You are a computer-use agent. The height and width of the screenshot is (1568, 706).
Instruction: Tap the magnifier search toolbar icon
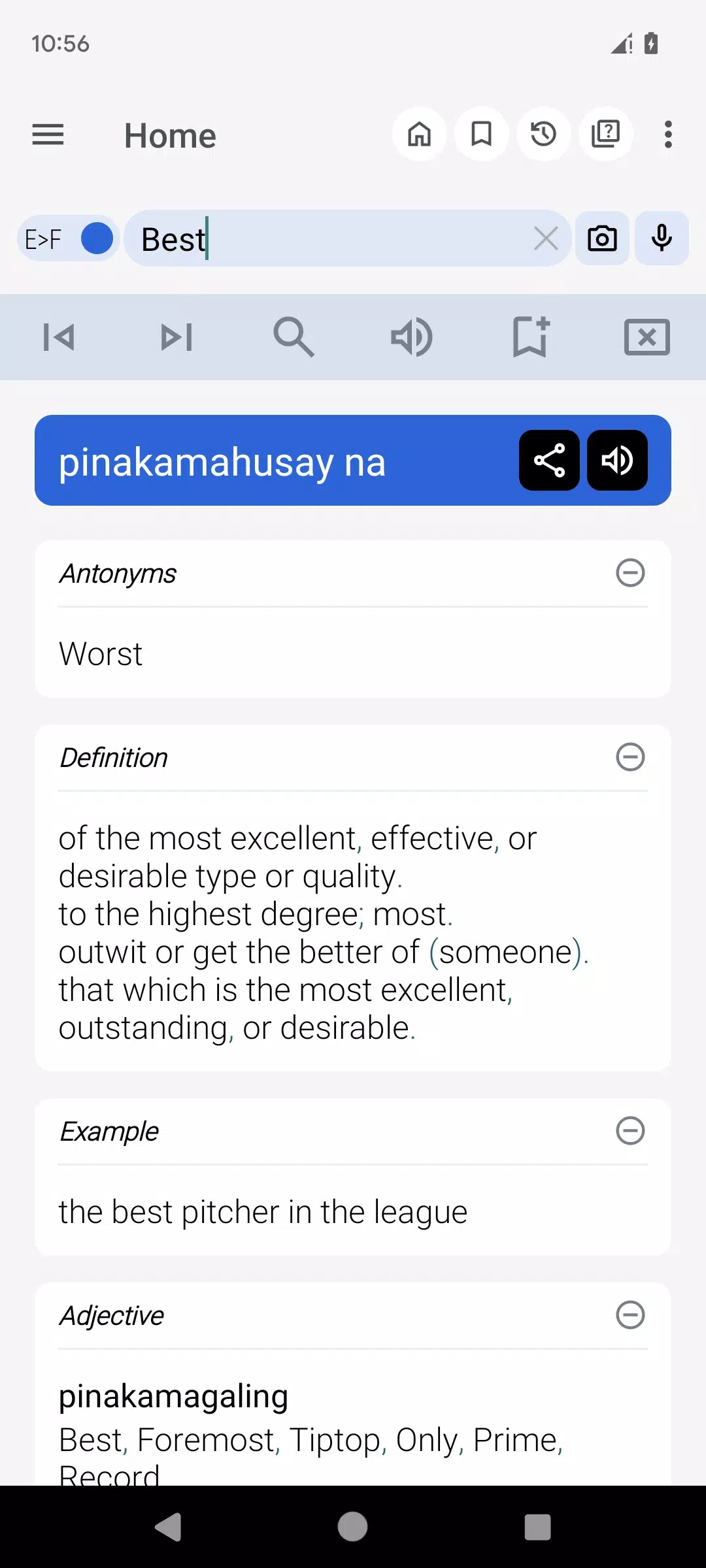(x=294, y=337)
